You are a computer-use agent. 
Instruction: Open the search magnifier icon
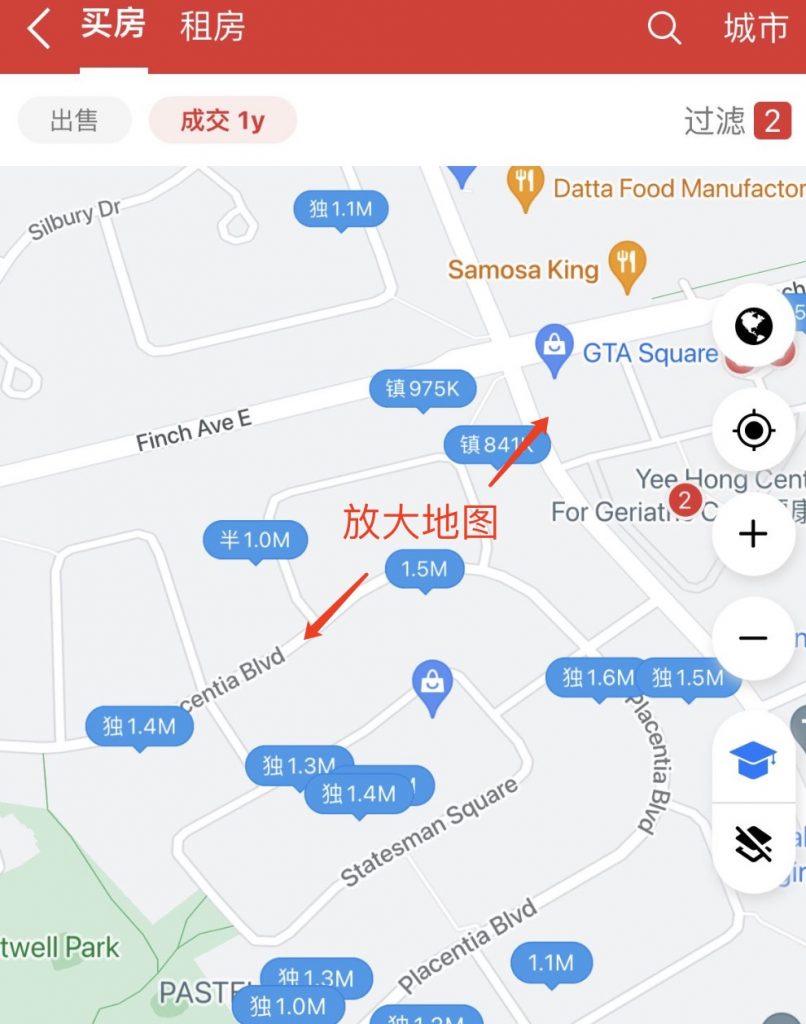pyautogui.click(x=663, y=28)
